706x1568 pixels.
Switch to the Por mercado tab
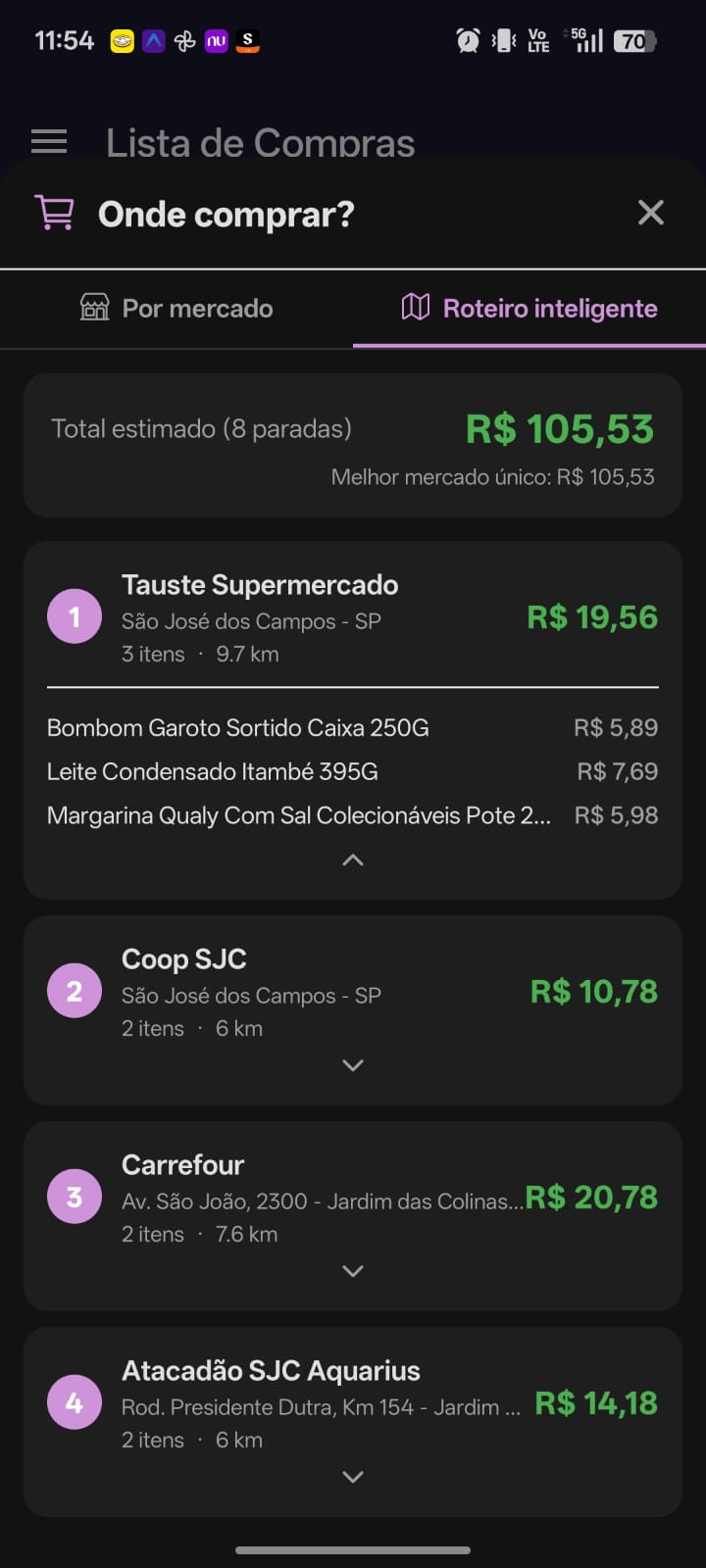tap(176, 308)
